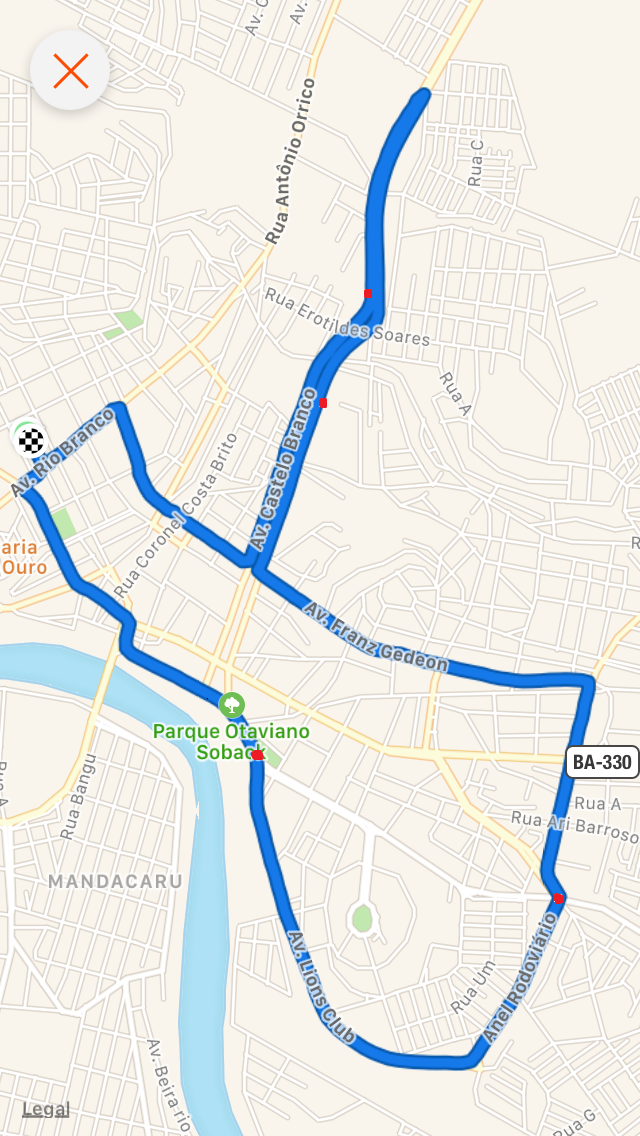
Task: Open the Legal link
Action: pyautogui.click(x=46, y=1108)
